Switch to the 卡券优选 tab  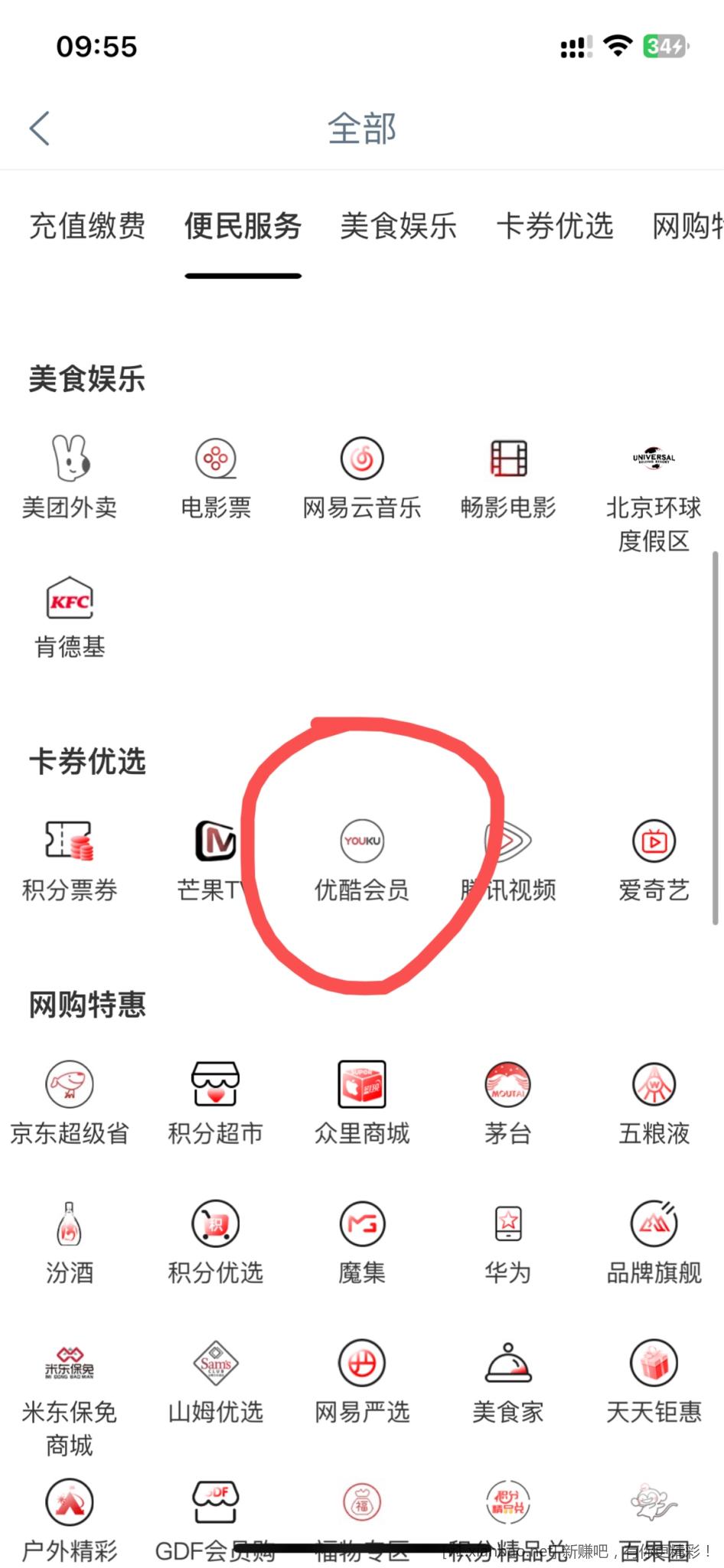pyautogui.click(x=555, y=227)
